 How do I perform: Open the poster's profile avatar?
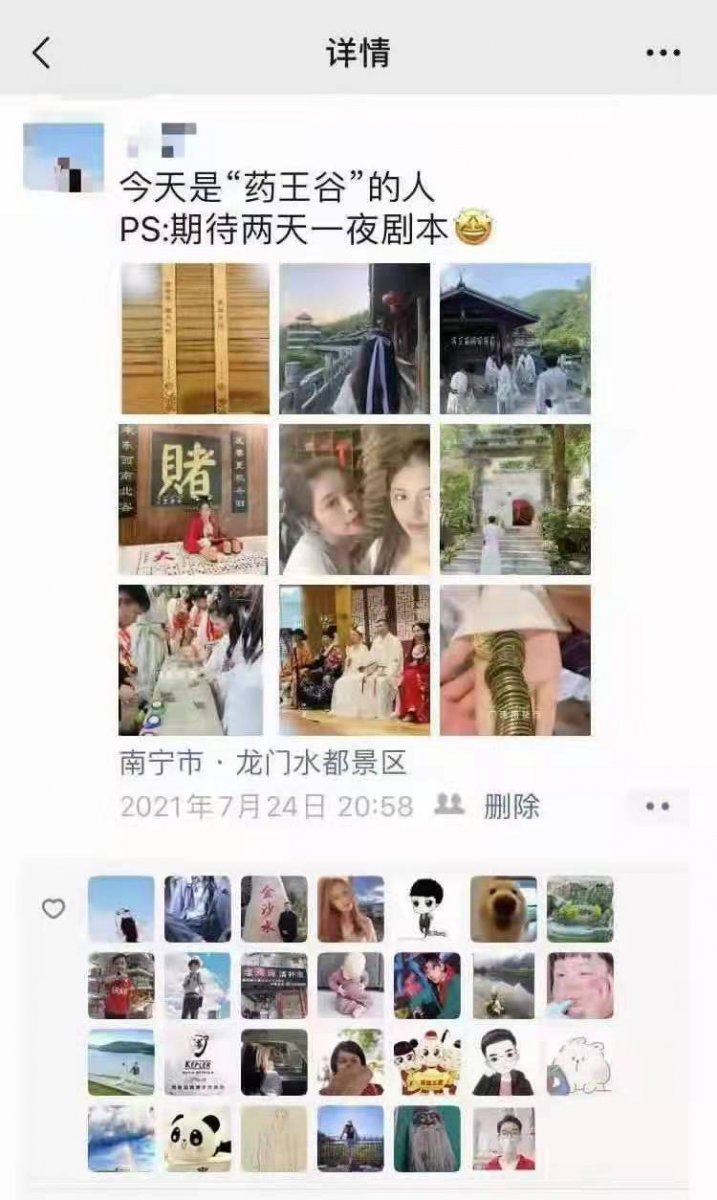pos(63,157)
